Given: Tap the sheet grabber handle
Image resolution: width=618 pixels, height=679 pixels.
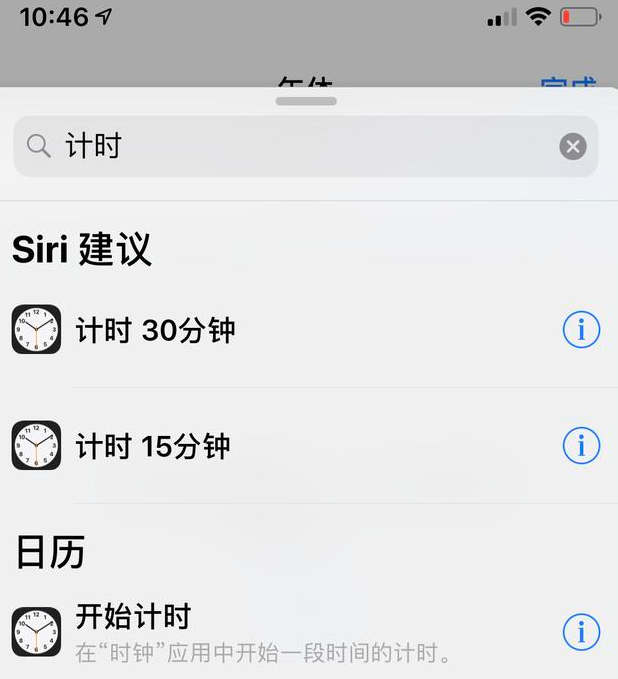Looking at the screenshot, I should click(x=306, y=101).
